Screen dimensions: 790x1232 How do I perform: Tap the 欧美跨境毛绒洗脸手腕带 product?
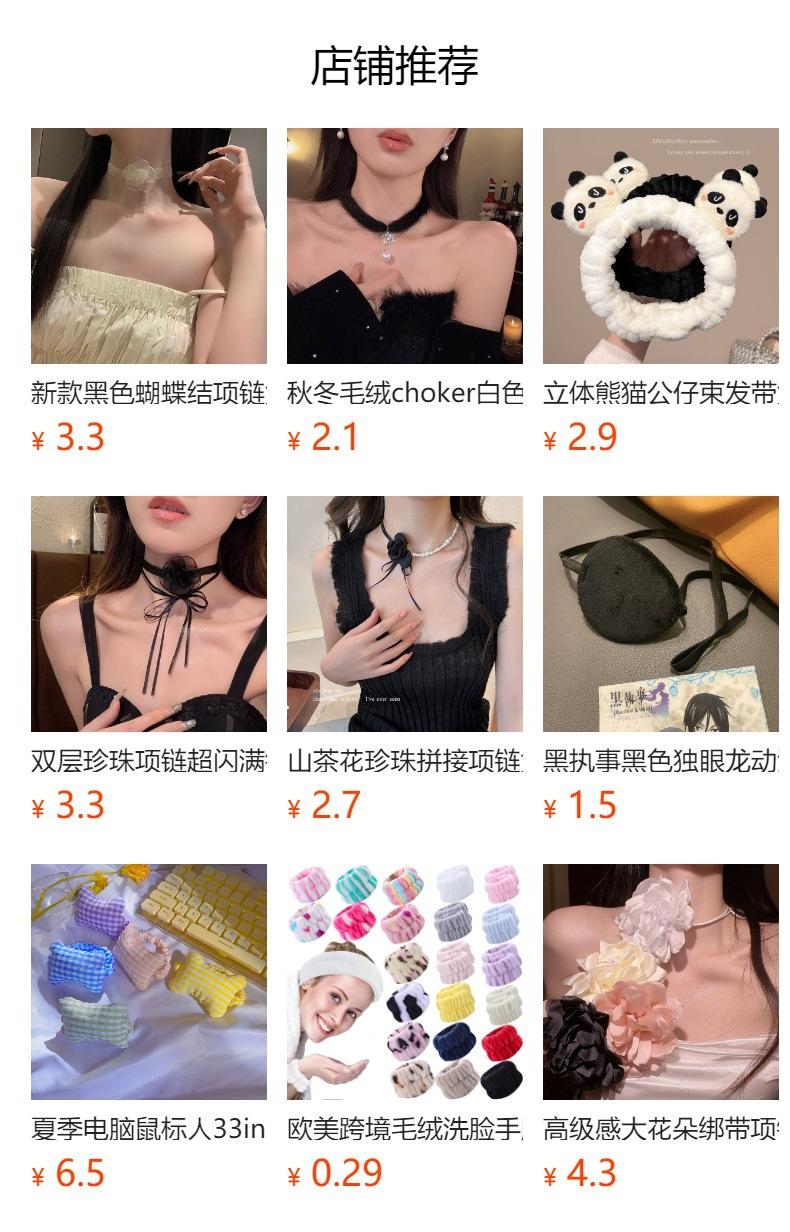pos(405,1028)
